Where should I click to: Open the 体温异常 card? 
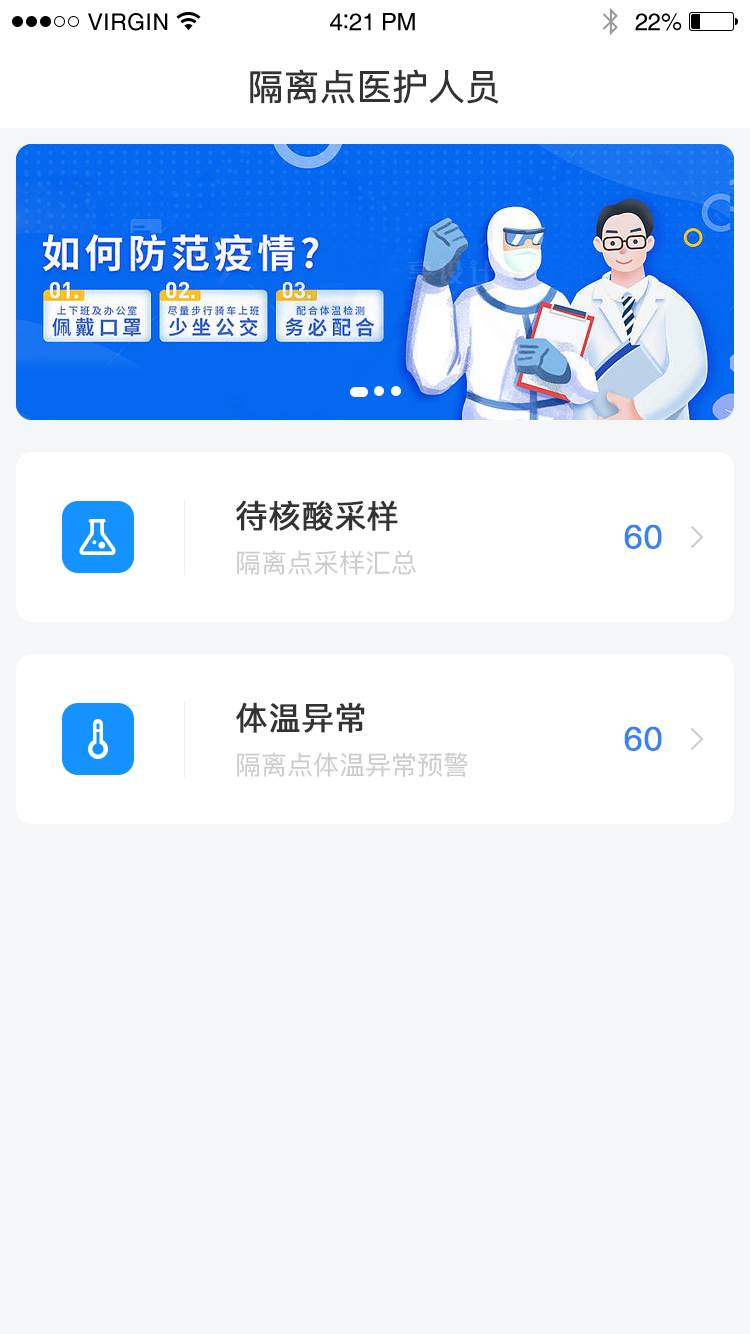[374, 739]
